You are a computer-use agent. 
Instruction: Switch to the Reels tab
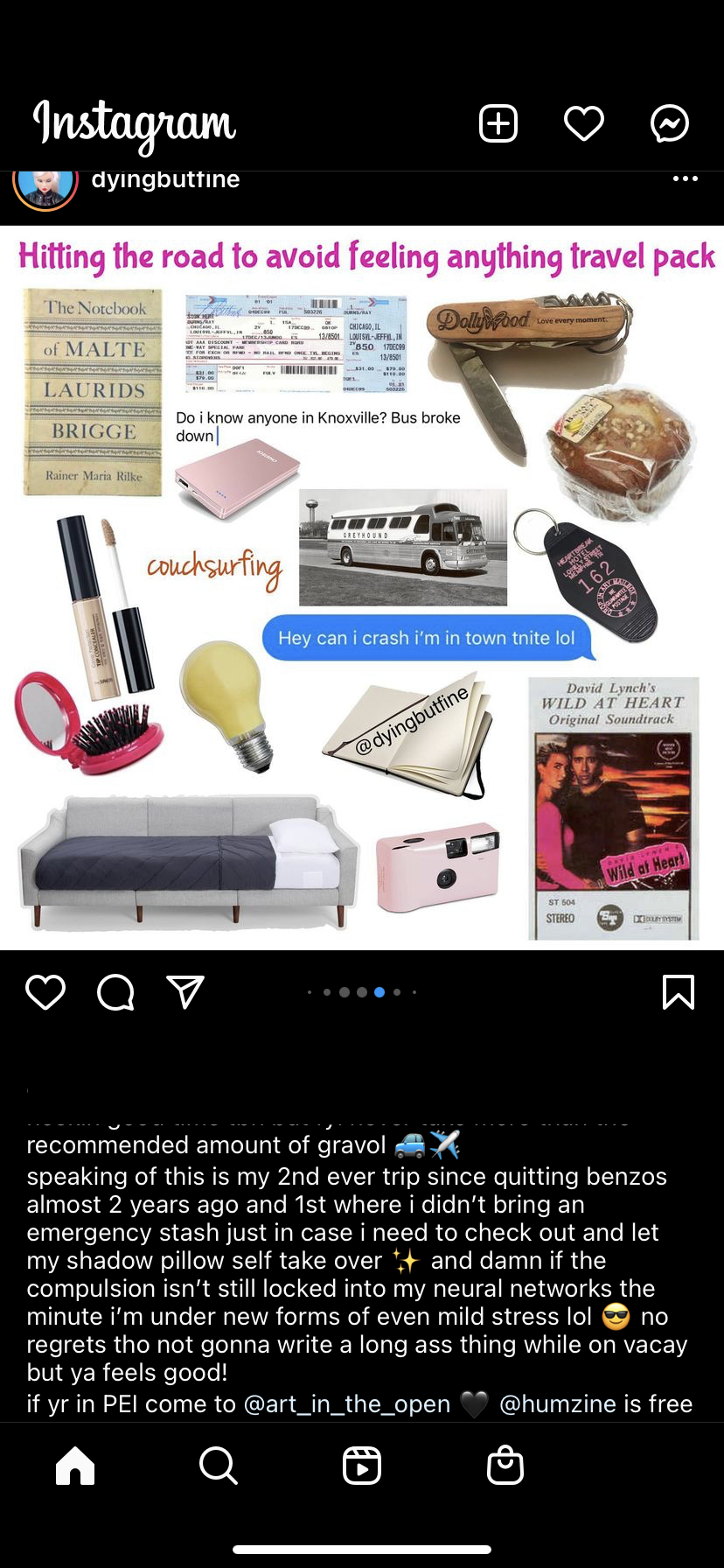pyautogui.click(x=362, y=1465)
